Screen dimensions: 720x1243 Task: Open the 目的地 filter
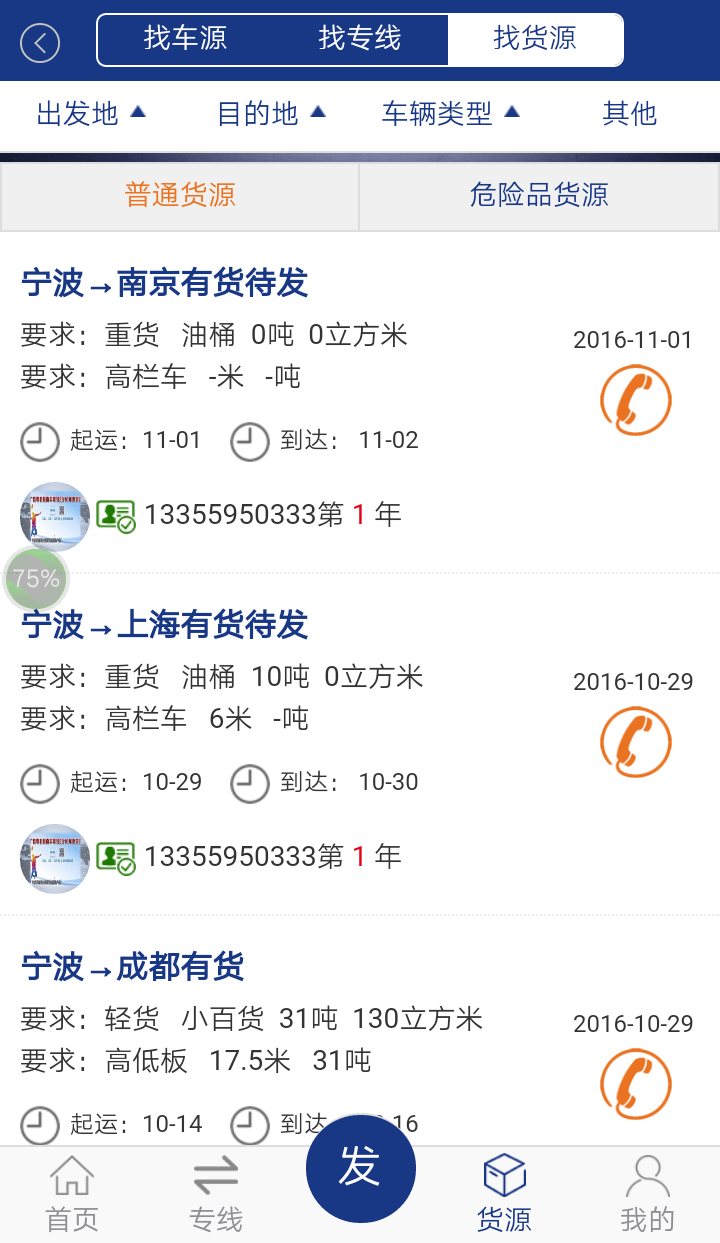point(270,113)
